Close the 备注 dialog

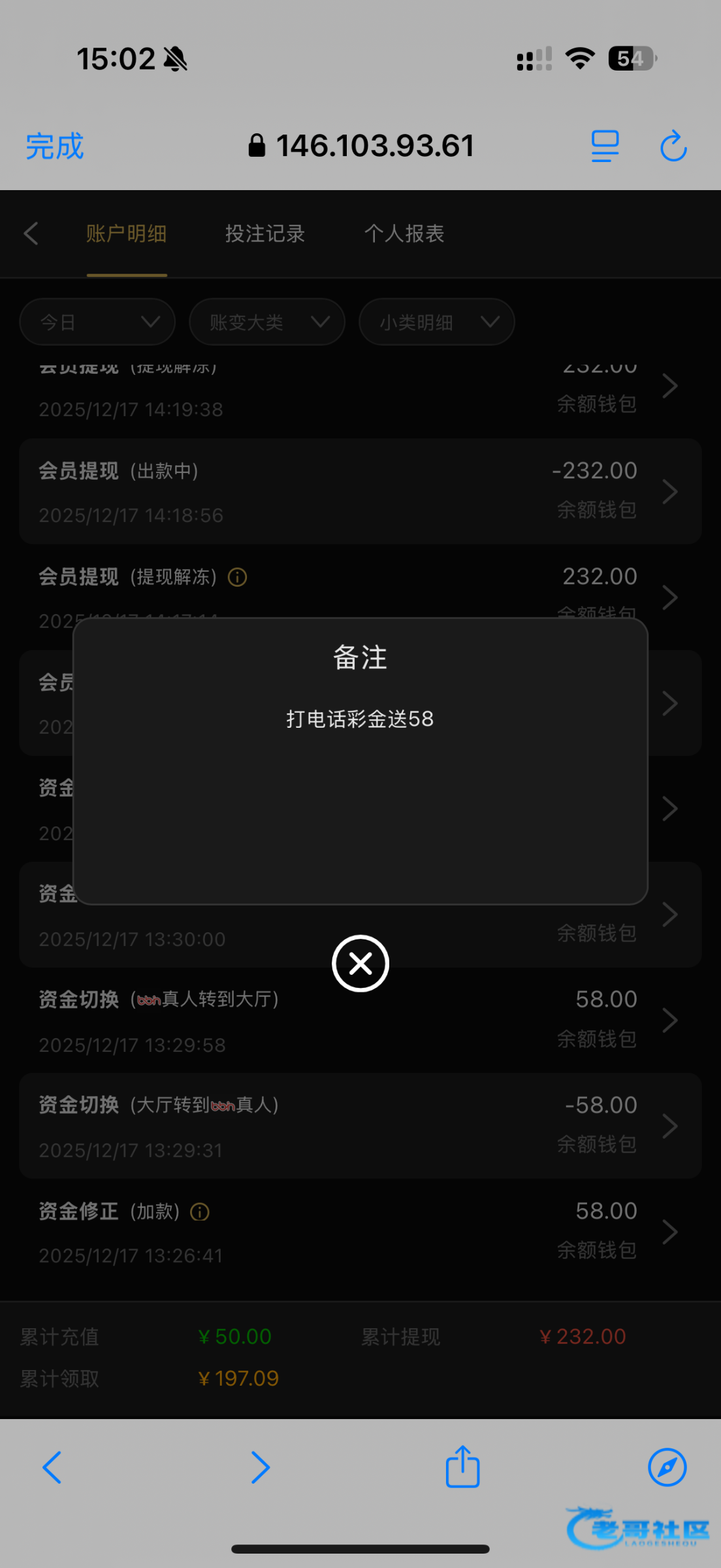pos(360,963)
